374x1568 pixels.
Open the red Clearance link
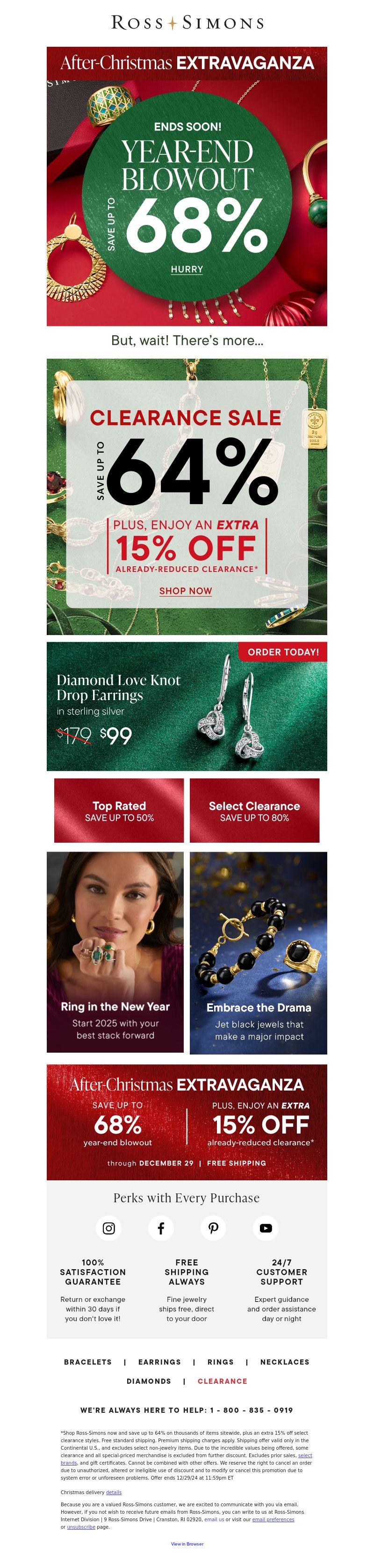(222, 1381)
